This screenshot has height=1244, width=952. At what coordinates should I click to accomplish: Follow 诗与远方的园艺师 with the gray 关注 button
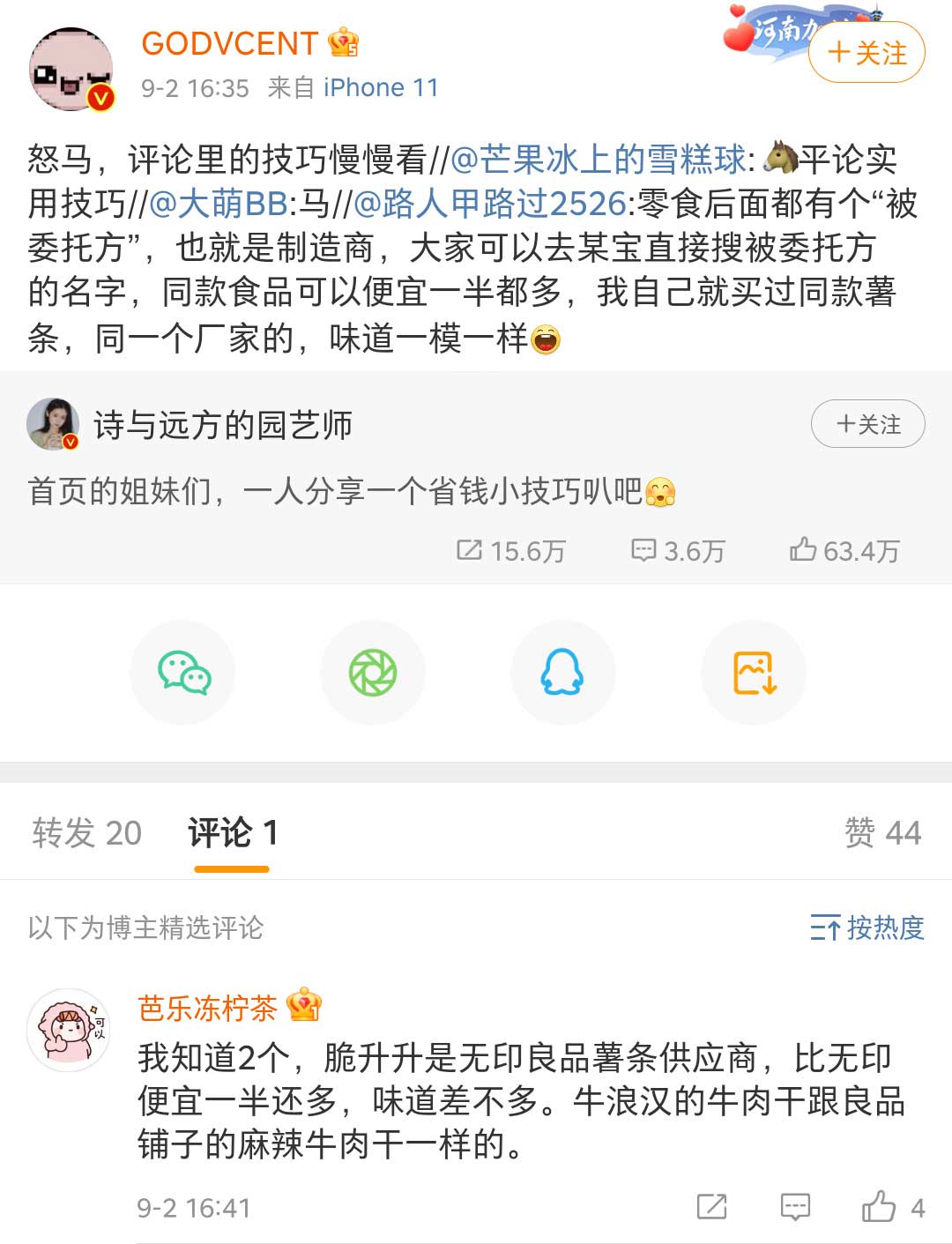click(867, 424)
